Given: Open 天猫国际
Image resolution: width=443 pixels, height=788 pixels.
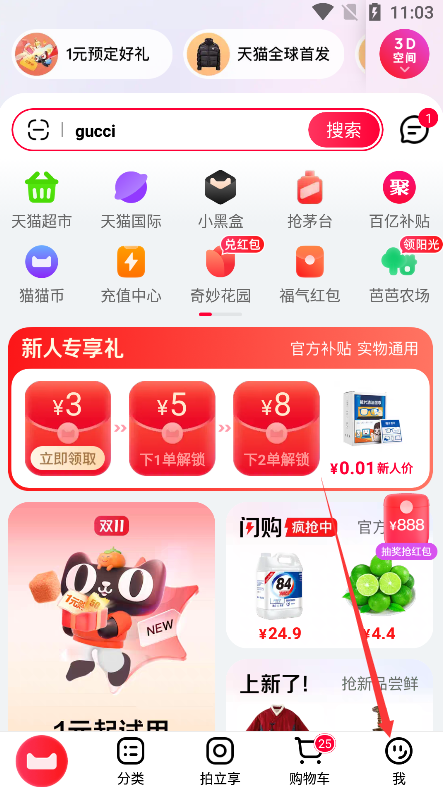Looking at the screenshot, I should pyautogui.click(x=131, y=200).
